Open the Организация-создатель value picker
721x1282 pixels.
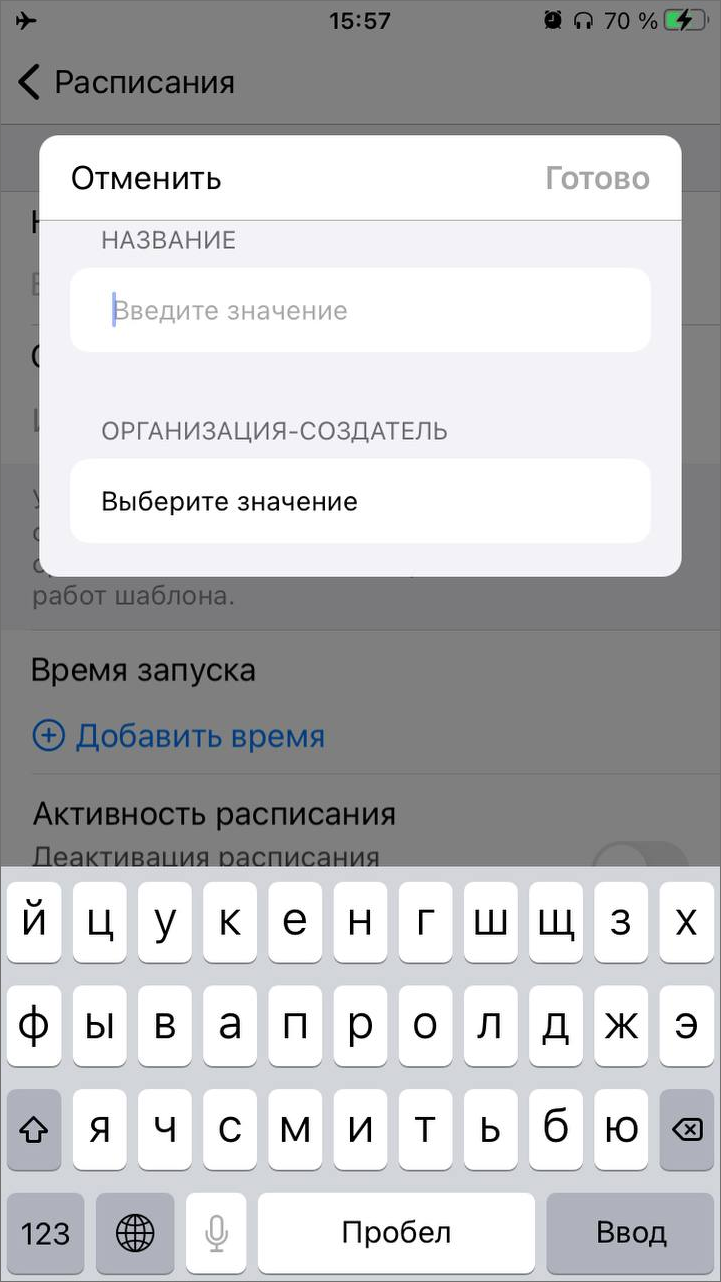coord(360,501)
